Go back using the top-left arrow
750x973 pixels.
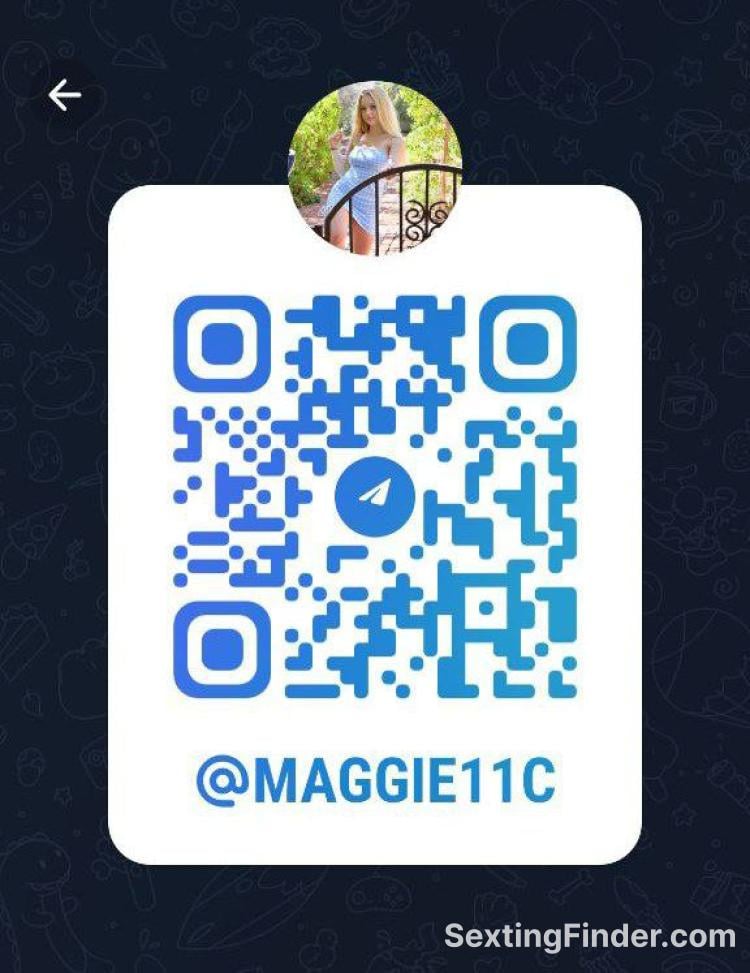pyautogui.click(x=65, y=96)
